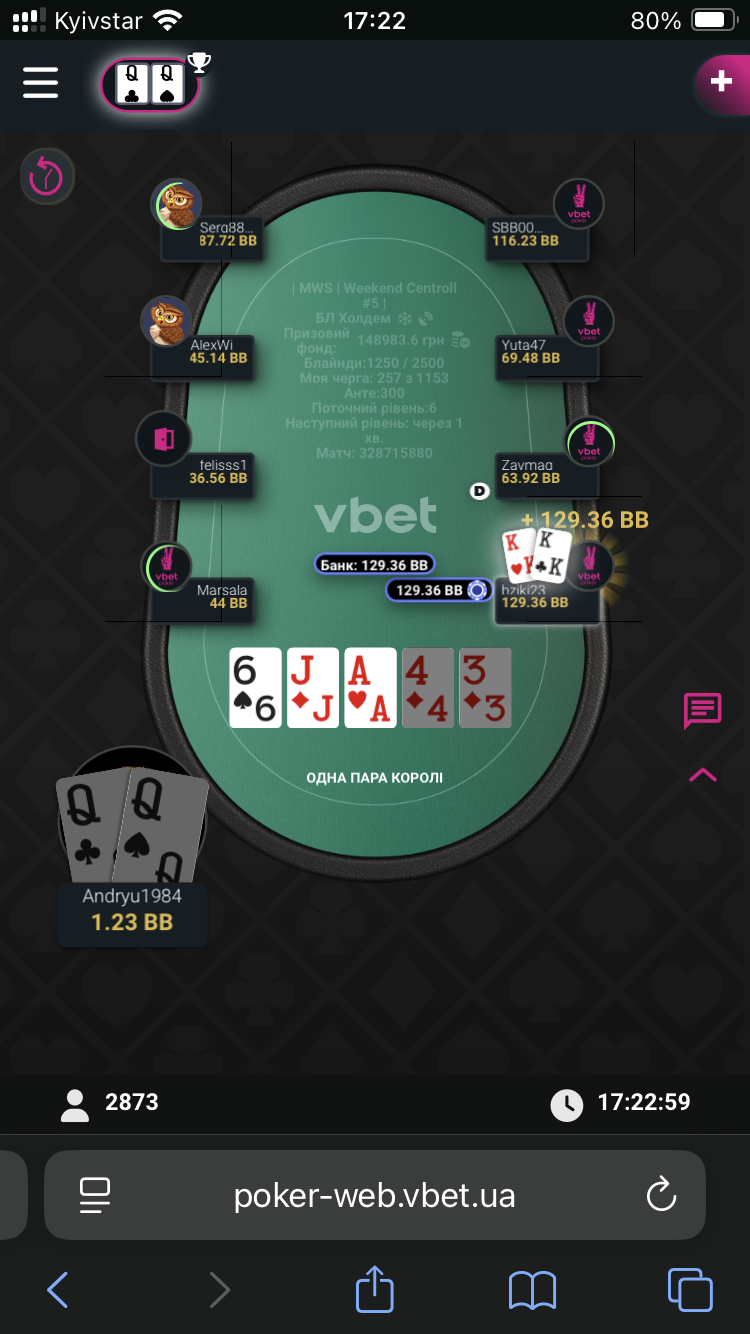Open Andryu1984 own player panel
The height and width of the screenshot is (1334, 750).
132,910
